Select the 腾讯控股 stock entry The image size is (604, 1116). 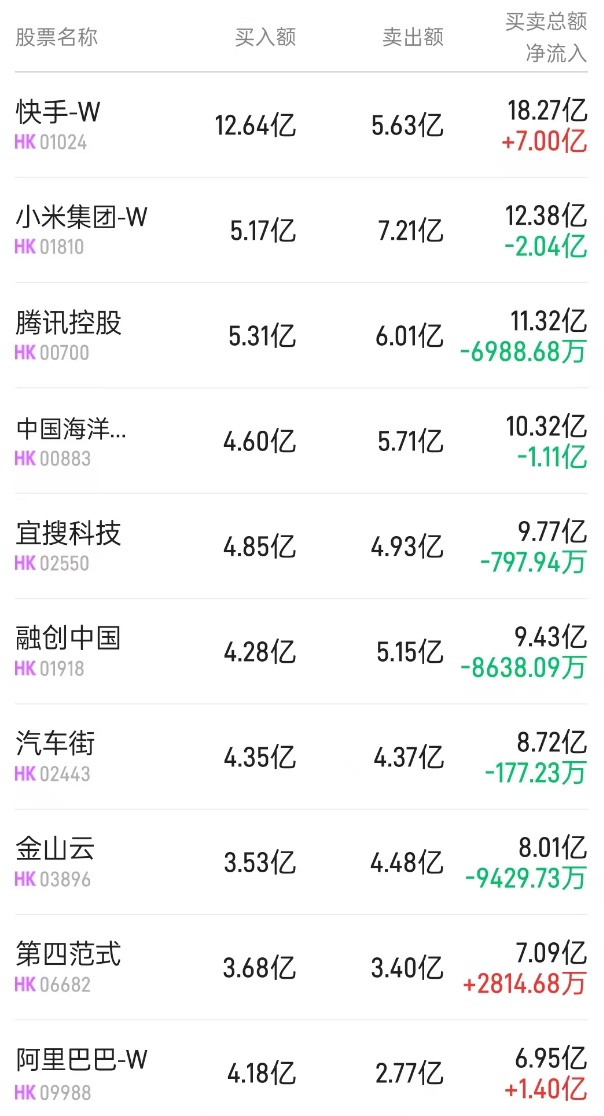coord(68,323)
